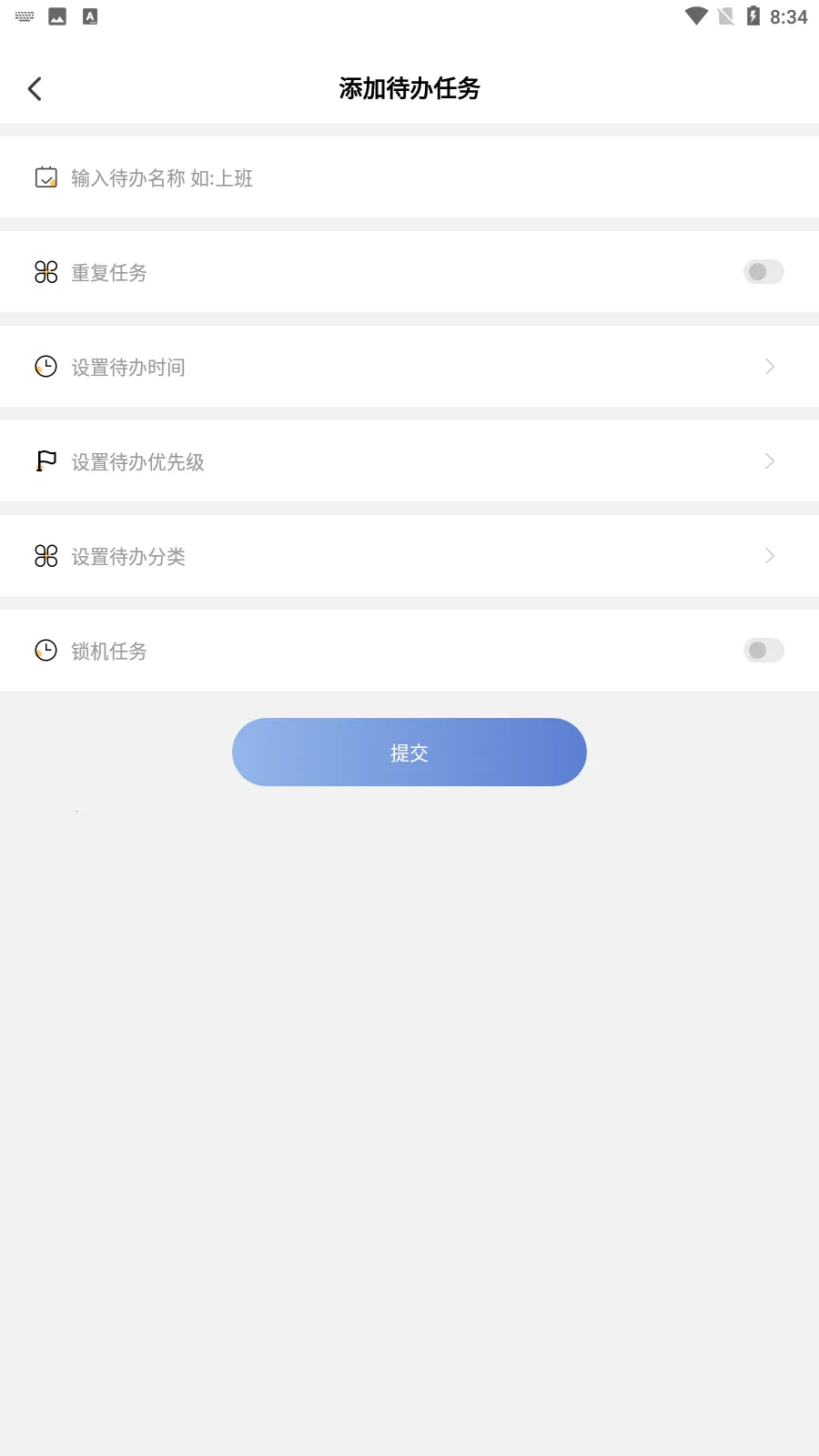The width and height of the screenshot is (819, 1456).
Task: Tap the Wi-Fi icon in the status bar
Action: point(694,15)
